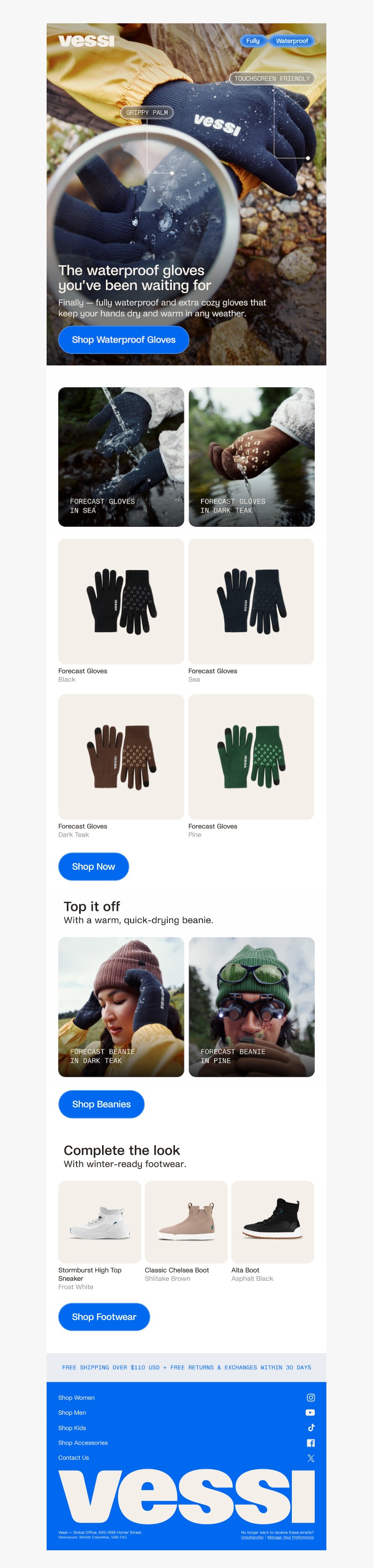Open Vessi's YouTube channel icon
Image resolution: width=373 pixels, height=1568 pixels.
[311, 1413]
